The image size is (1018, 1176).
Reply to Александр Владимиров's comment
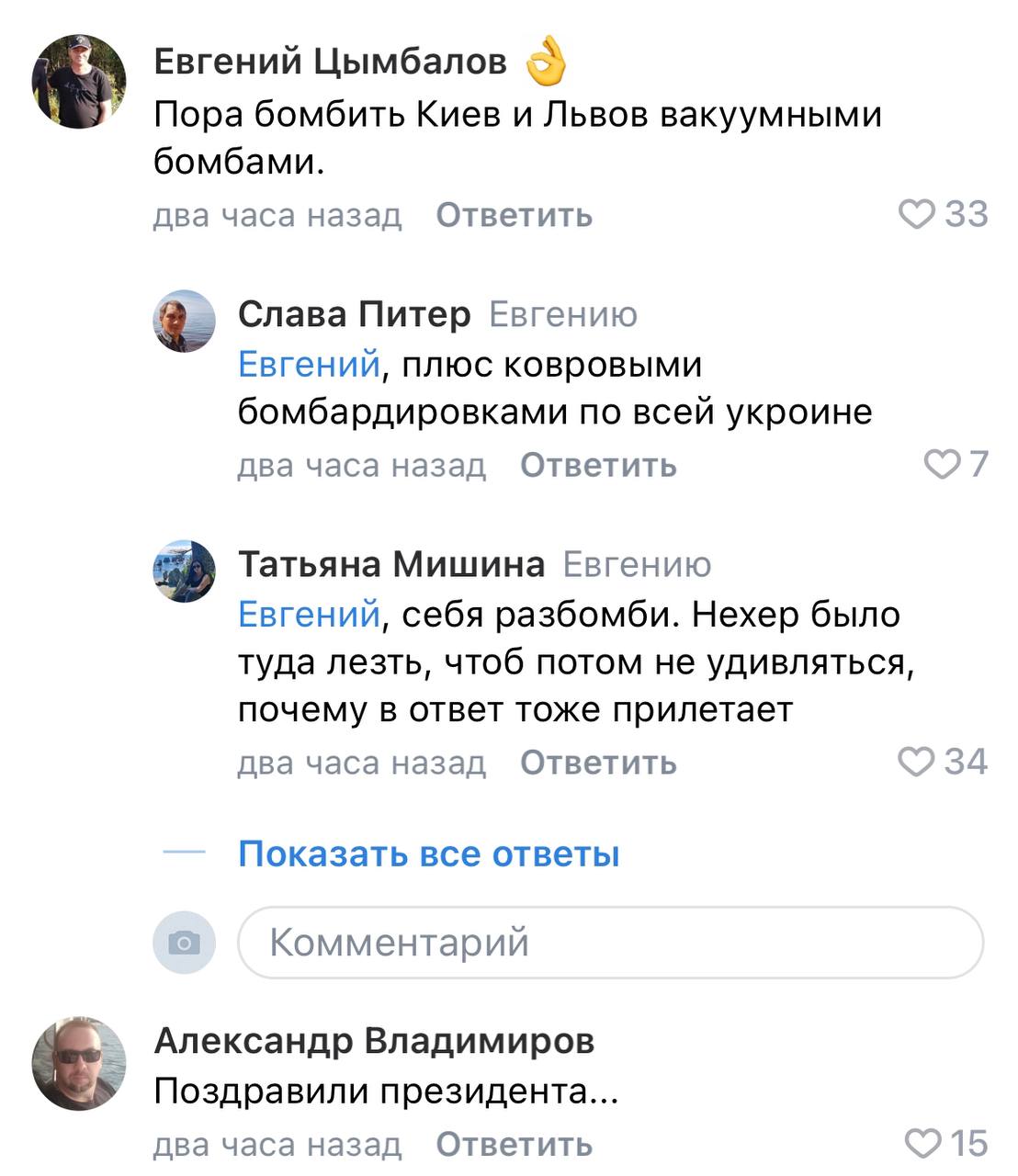(x=514, y=1145)
